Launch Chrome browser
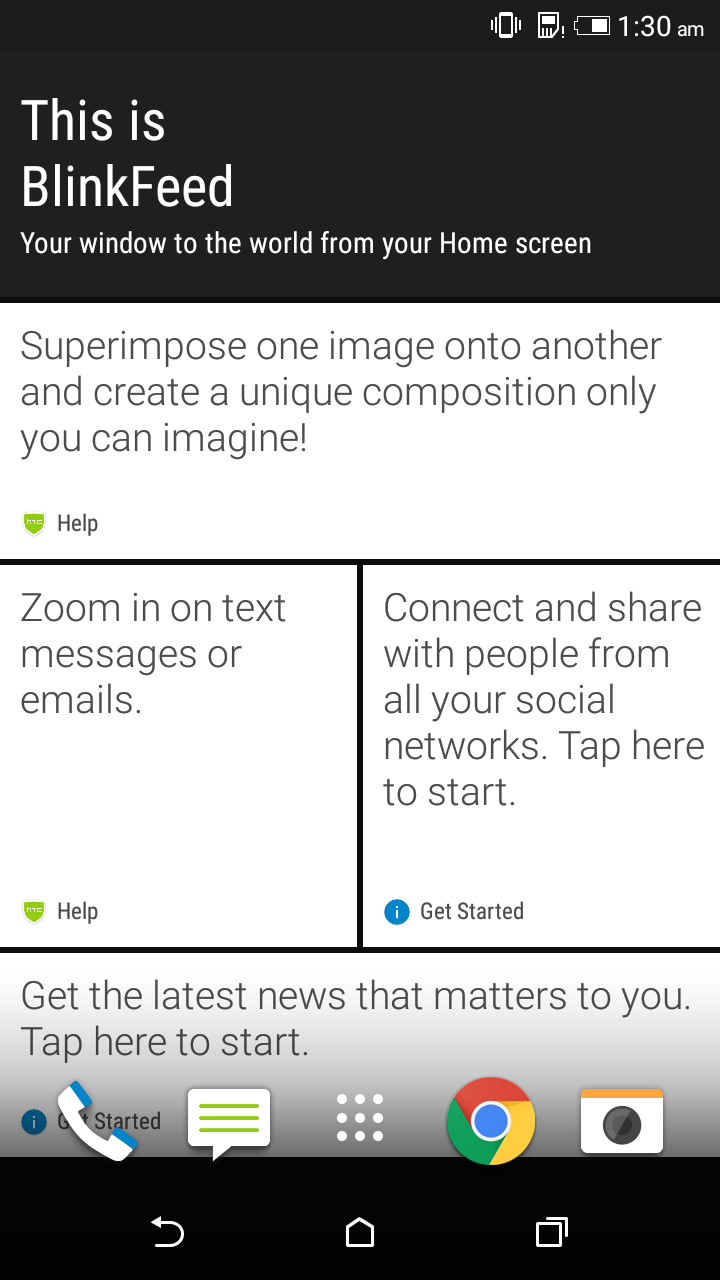720x1280 pixels. pos(491,1121)
